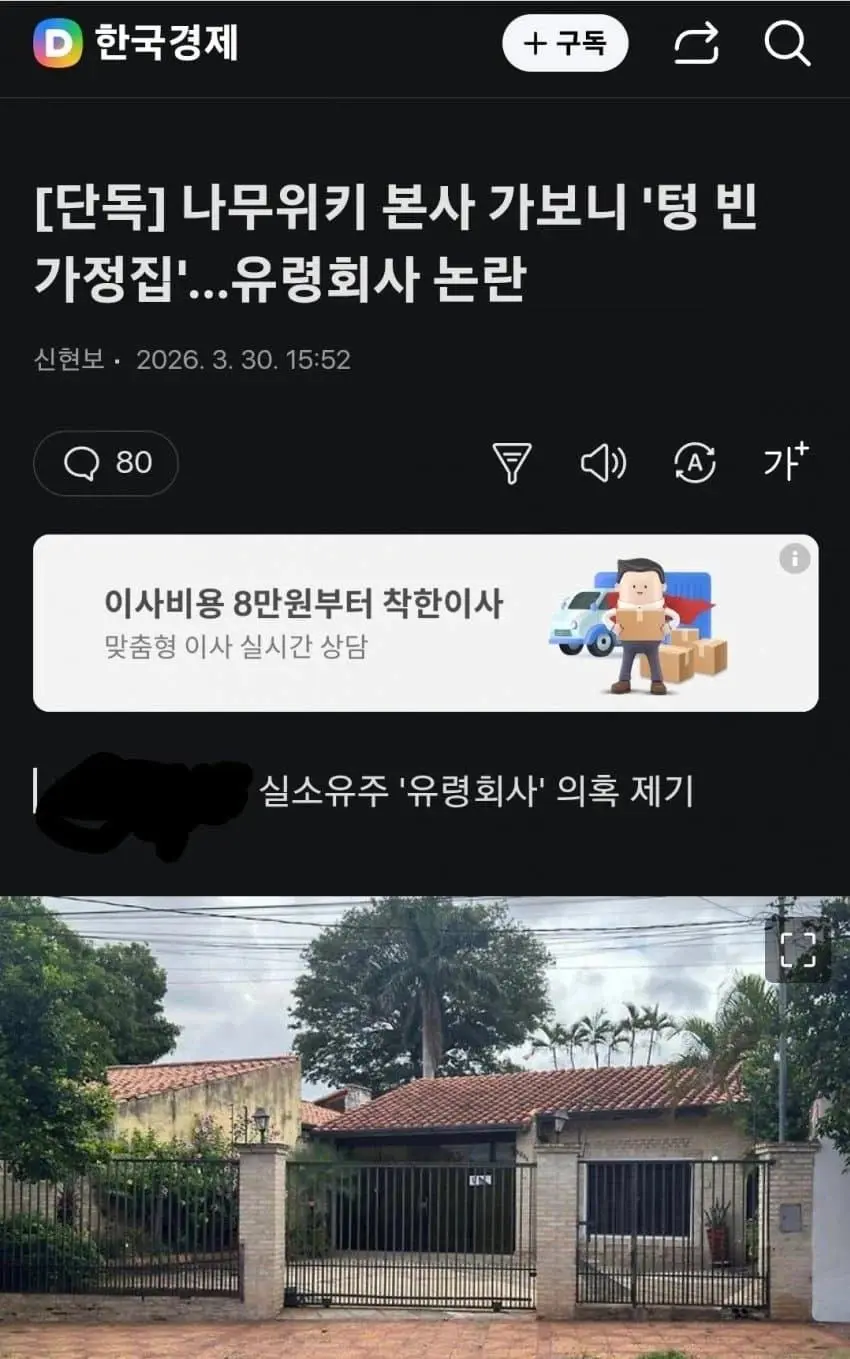This screenshot has width=850, height=1359.
Task: Share the article via the share icon
Action: coord(696,43)
